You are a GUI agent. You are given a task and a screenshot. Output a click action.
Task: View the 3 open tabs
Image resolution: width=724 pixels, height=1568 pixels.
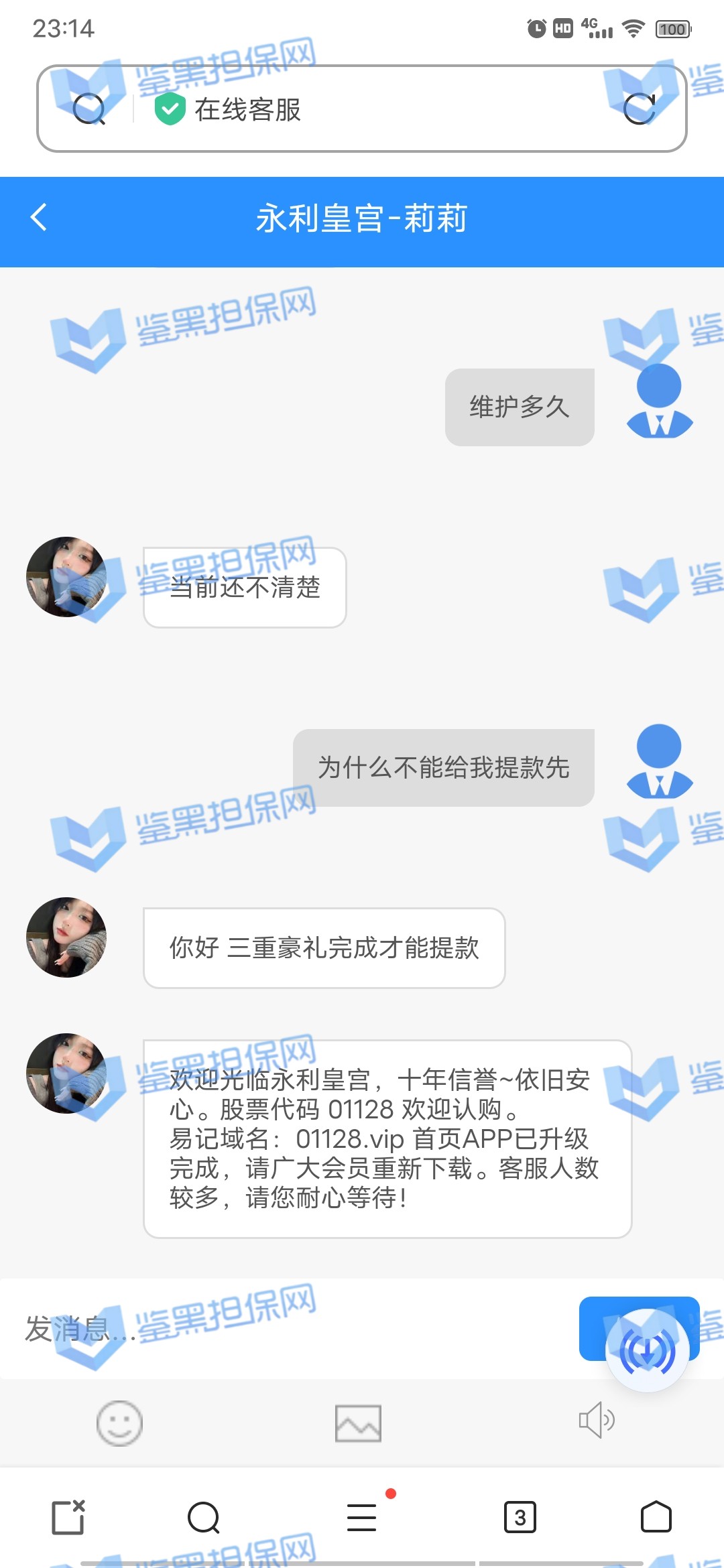coord(520,1518)
